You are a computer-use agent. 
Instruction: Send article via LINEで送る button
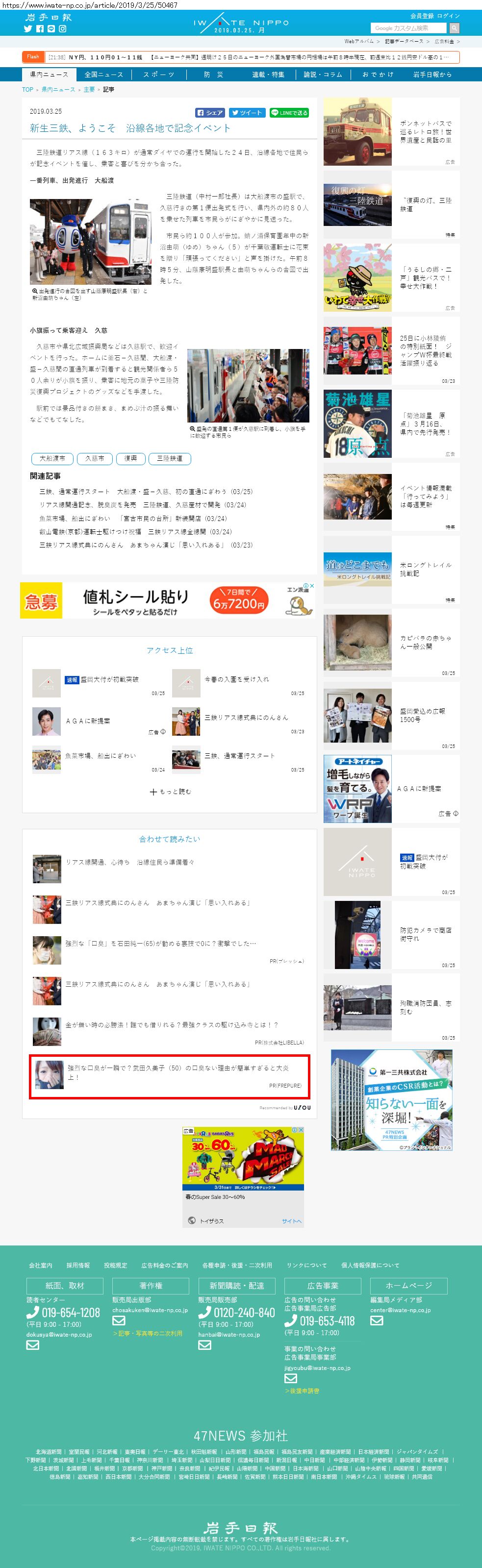pos(289,113)
